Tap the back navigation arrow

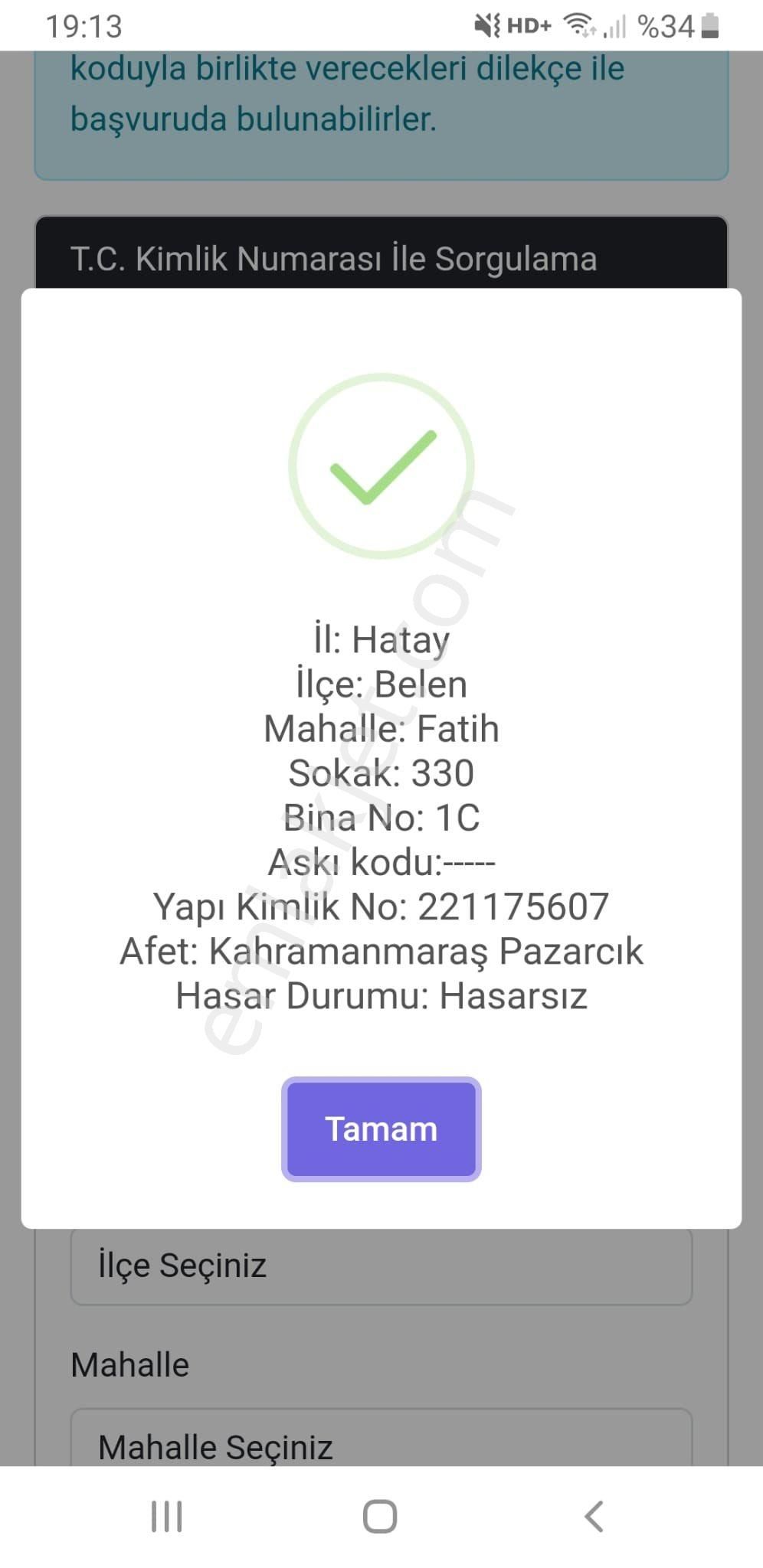coord(591,1517)
